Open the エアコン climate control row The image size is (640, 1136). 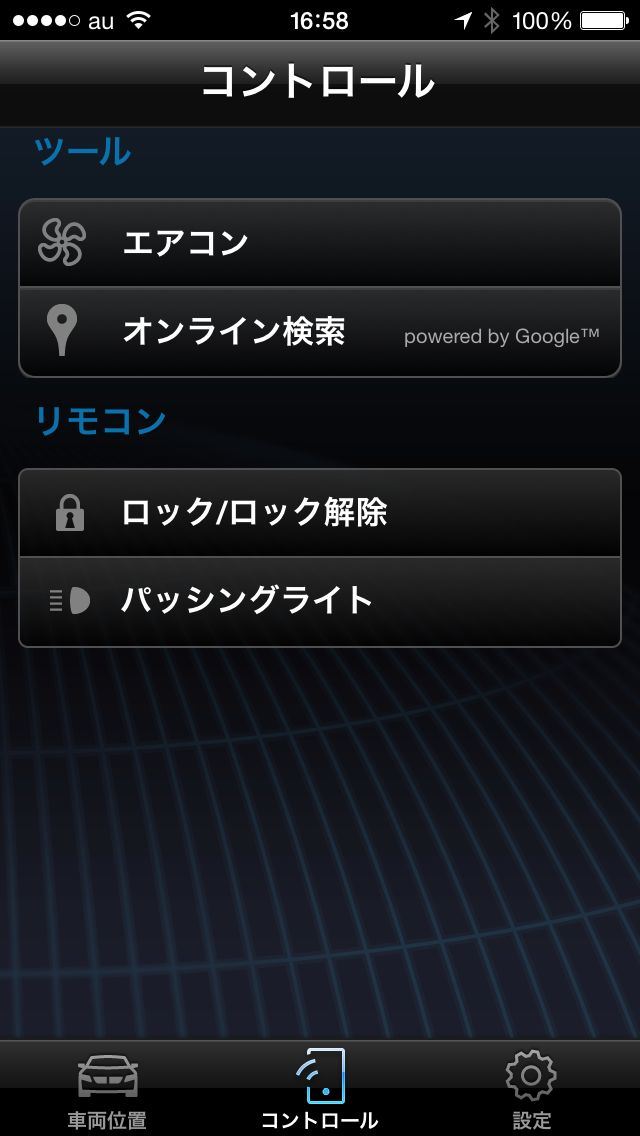click(320, 243)
